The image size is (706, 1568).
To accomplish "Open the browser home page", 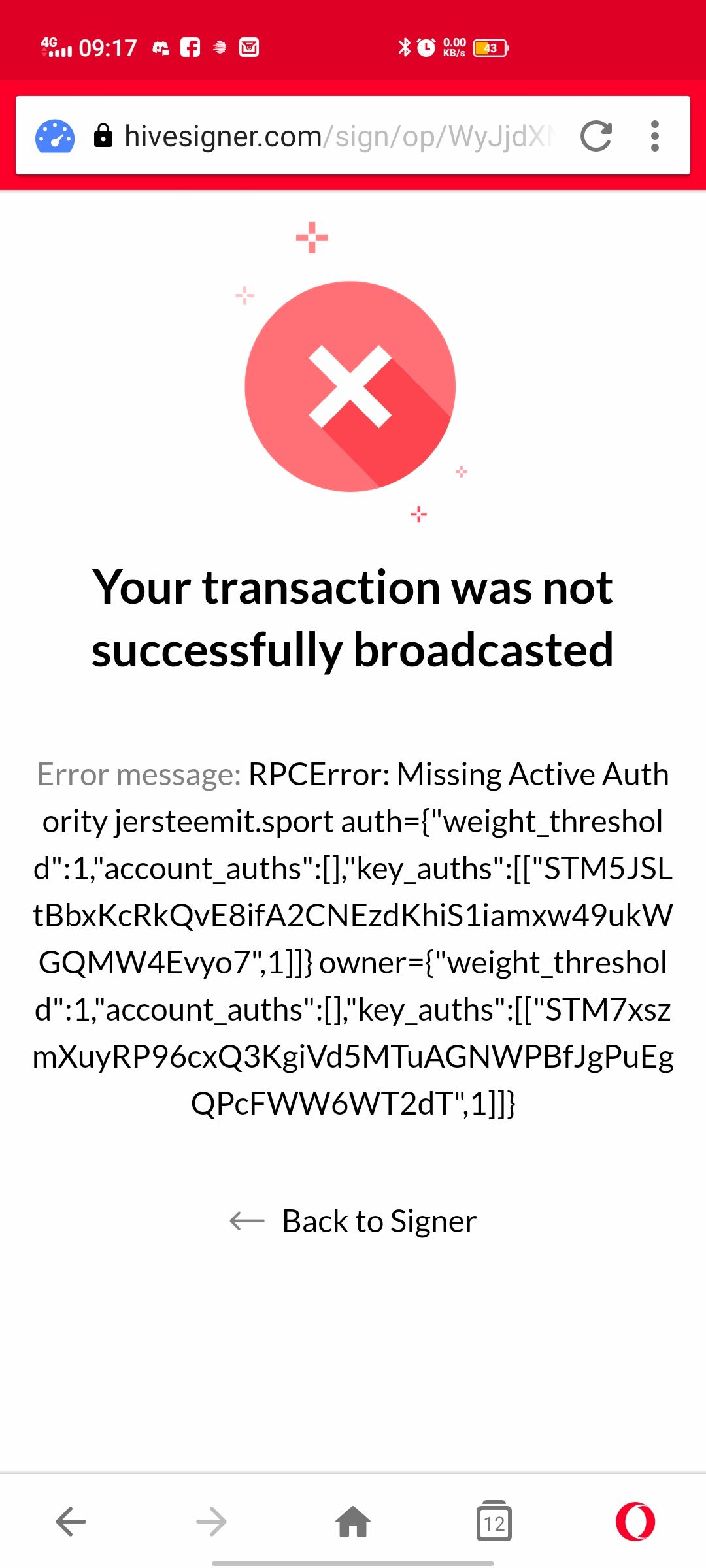I will (353, 1522).
